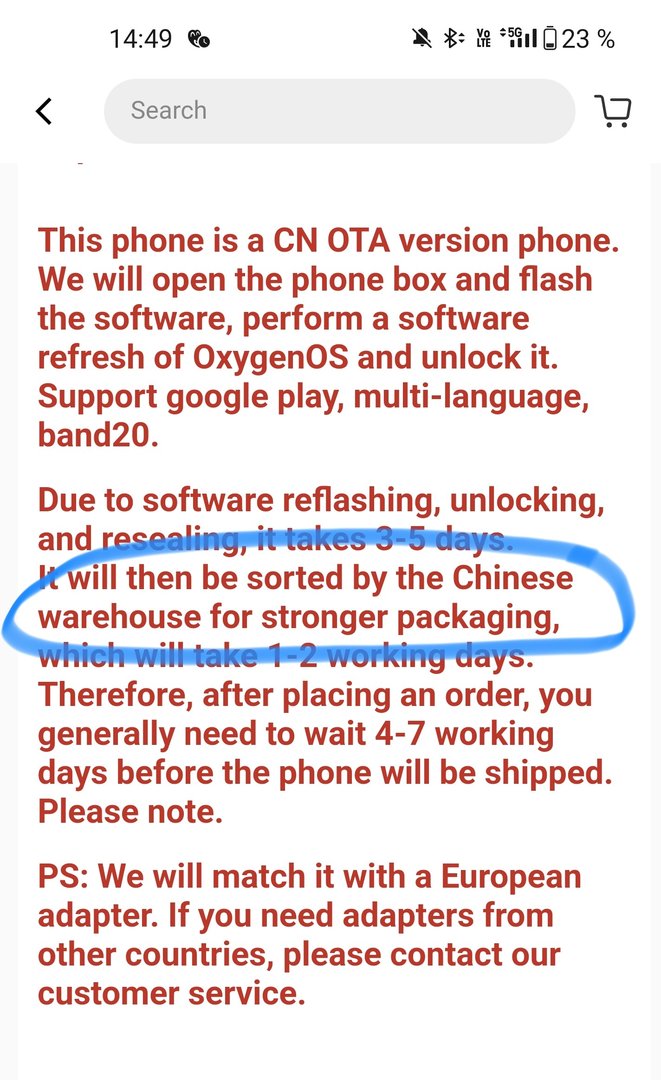This screenshot has height=1080, width=661.
Task: Go back using the arrow icon
Action: click(x=44, y=111)
